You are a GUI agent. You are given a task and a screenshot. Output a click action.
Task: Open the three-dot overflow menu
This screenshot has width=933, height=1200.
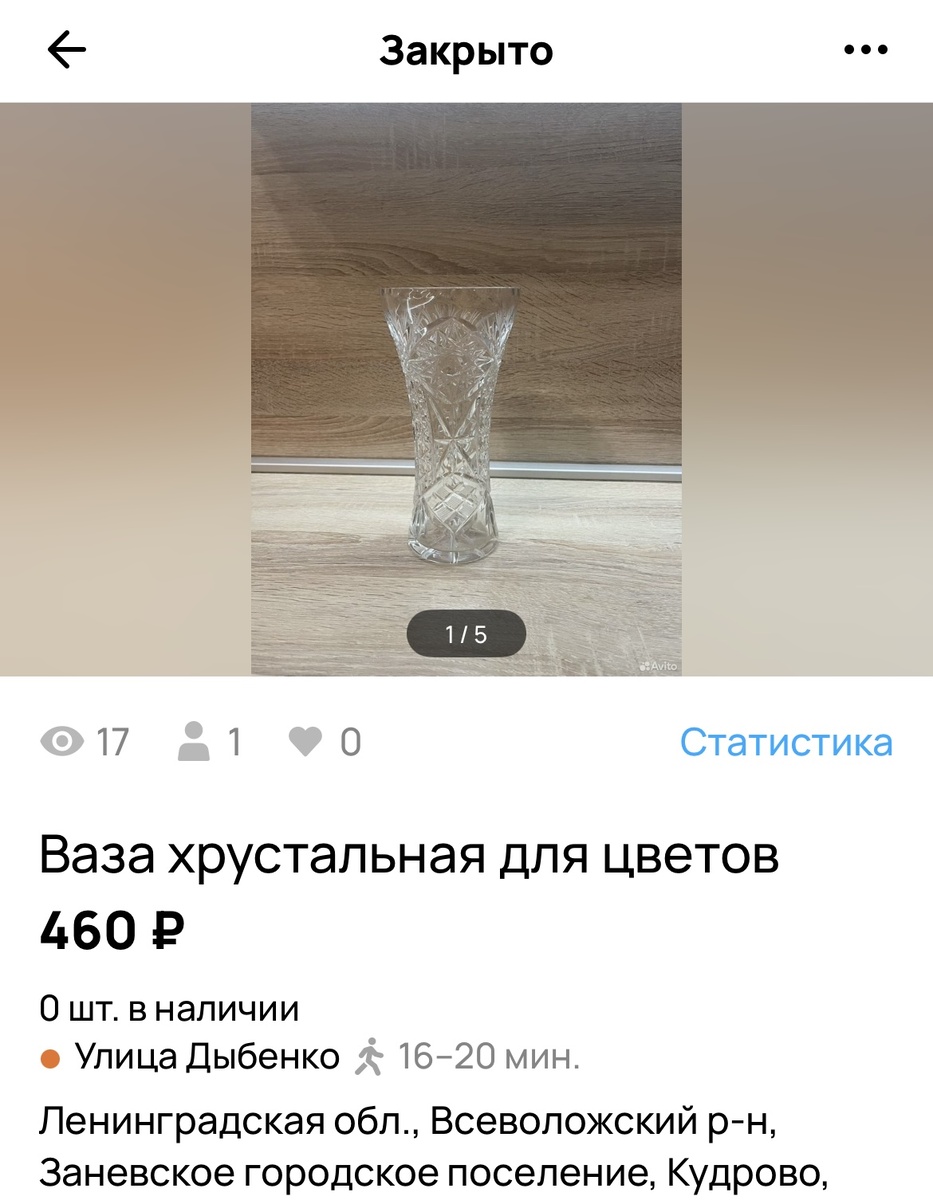865,50
